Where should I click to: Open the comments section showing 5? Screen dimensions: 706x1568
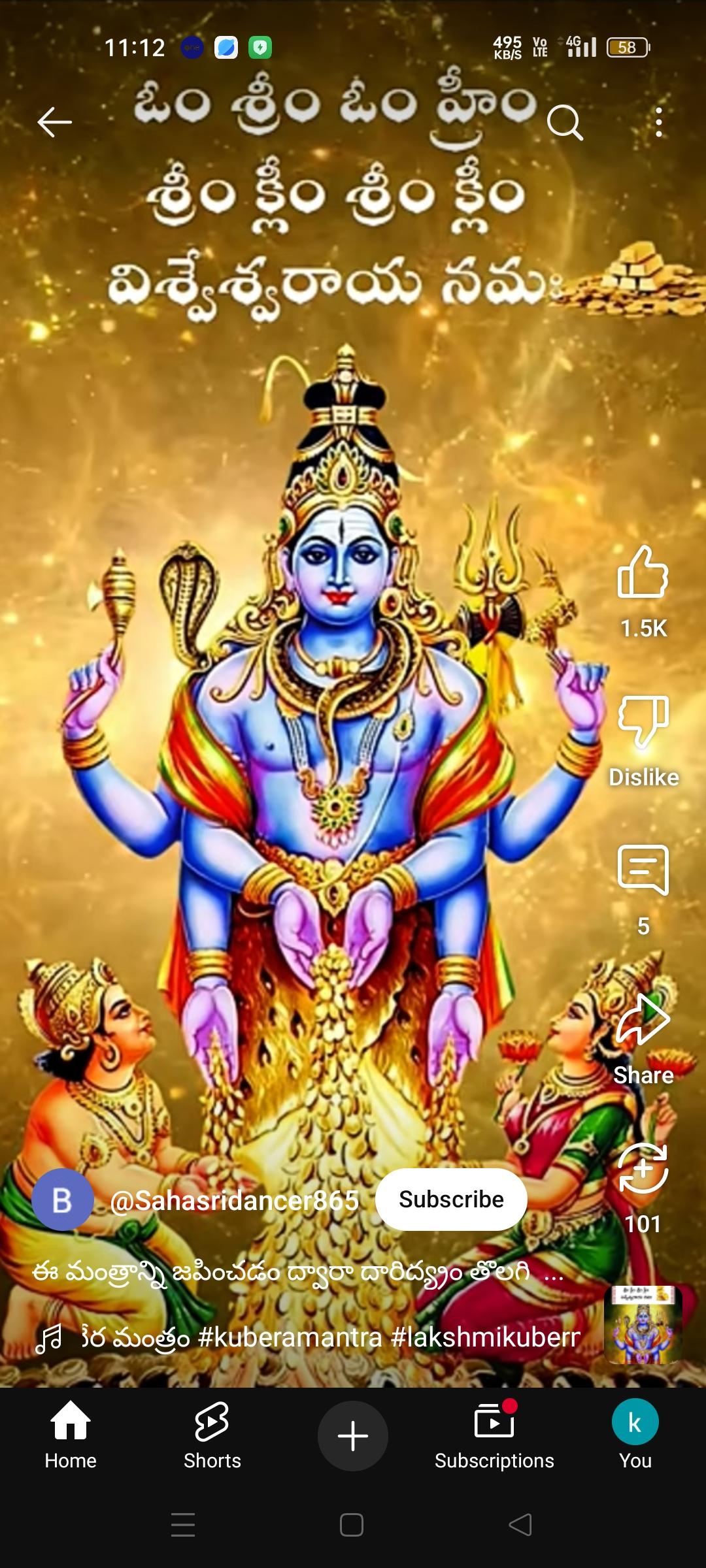(643, 871)
